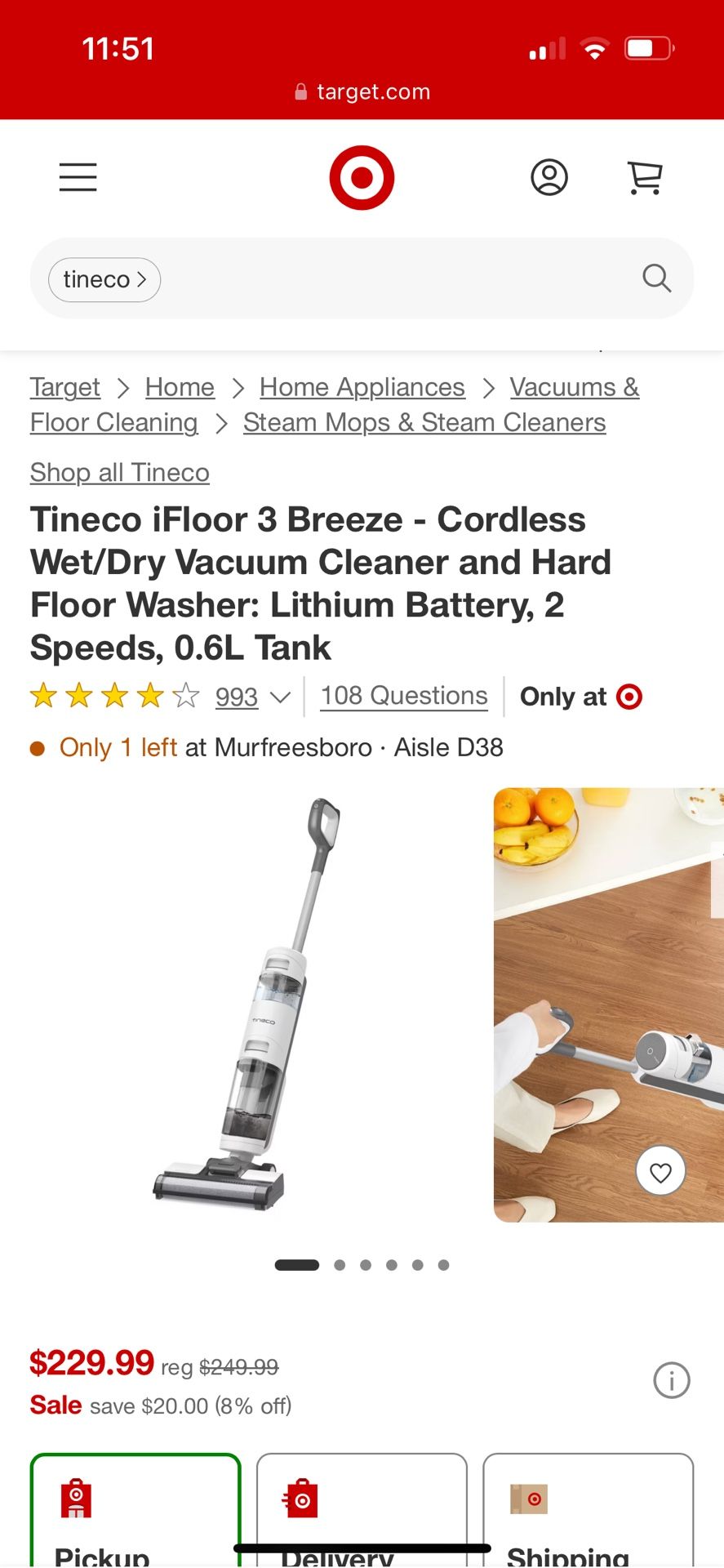Open the account profile icon
724x1568 pixels.
(x=549, y=177)
